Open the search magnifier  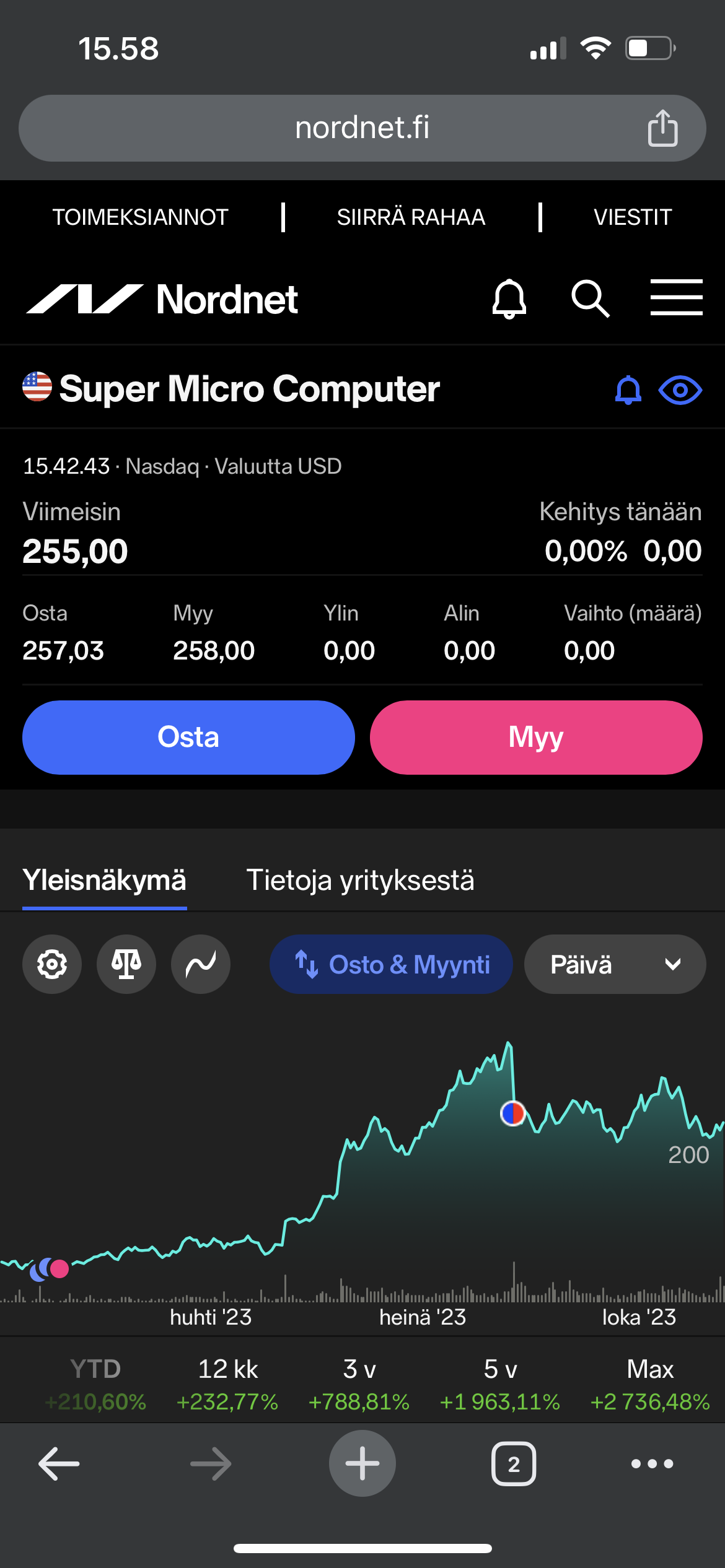[x=590, y=298]
